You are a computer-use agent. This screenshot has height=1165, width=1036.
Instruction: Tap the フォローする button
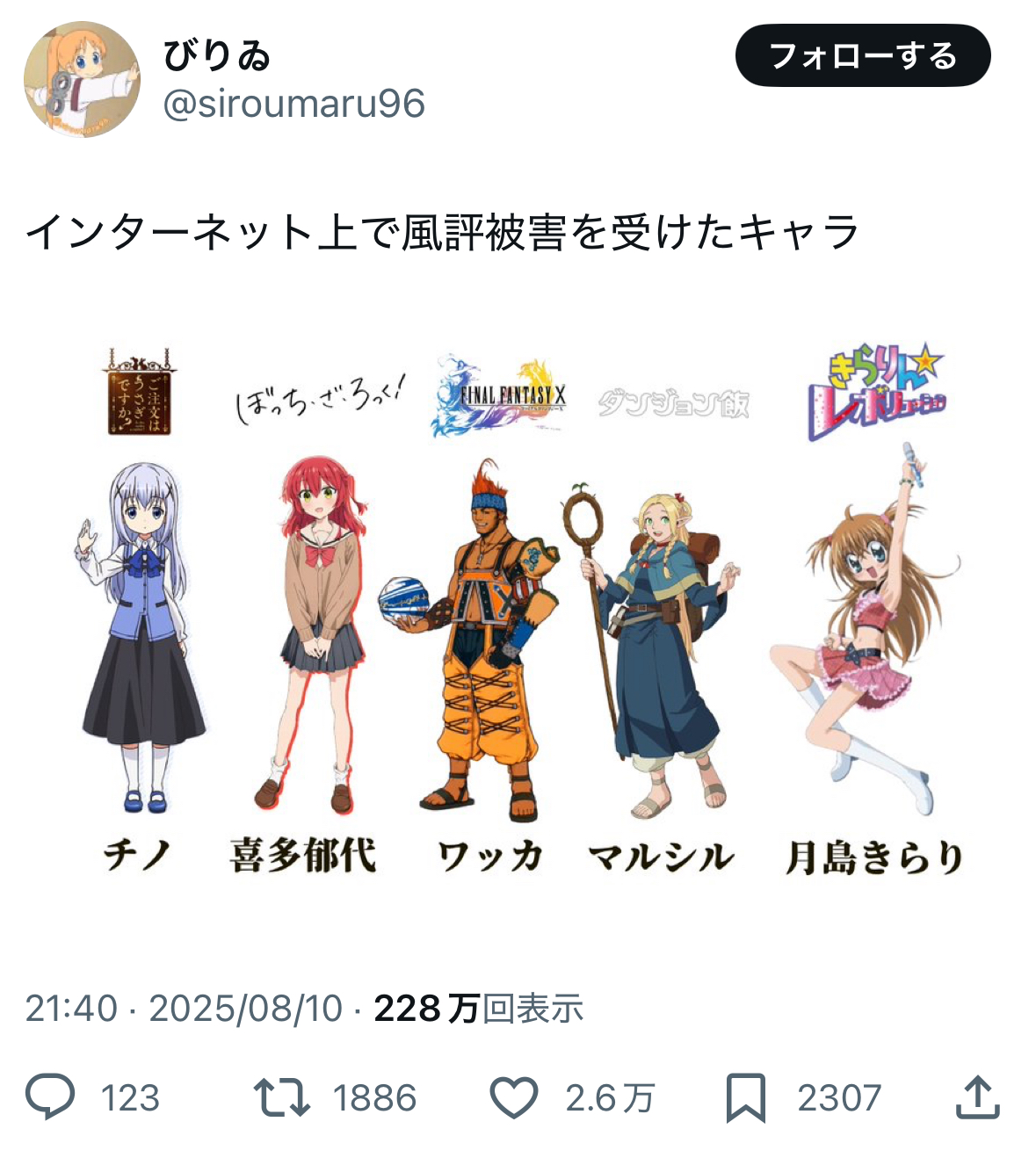pos(862,56)
